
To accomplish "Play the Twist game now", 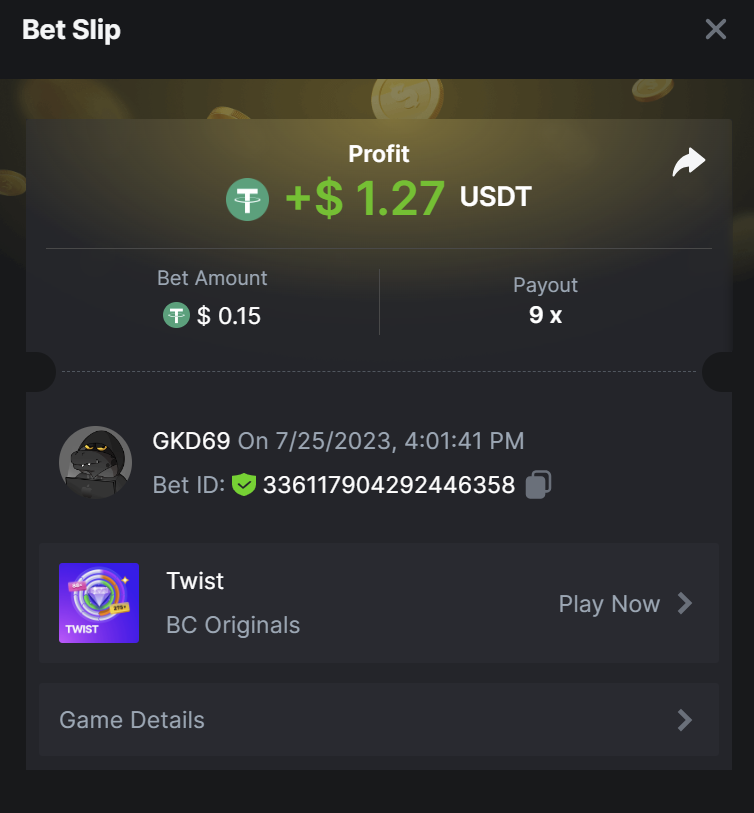I will [x=624, y=604].
